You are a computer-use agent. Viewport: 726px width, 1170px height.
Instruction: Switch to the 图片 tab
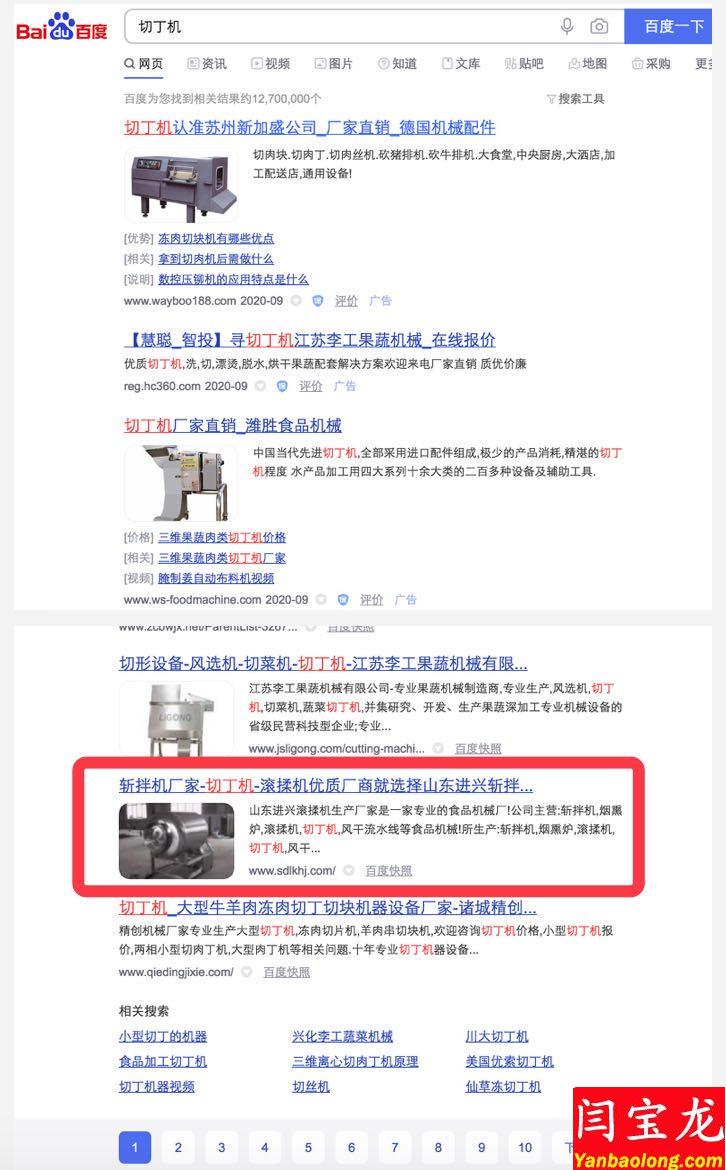point(333,63)
